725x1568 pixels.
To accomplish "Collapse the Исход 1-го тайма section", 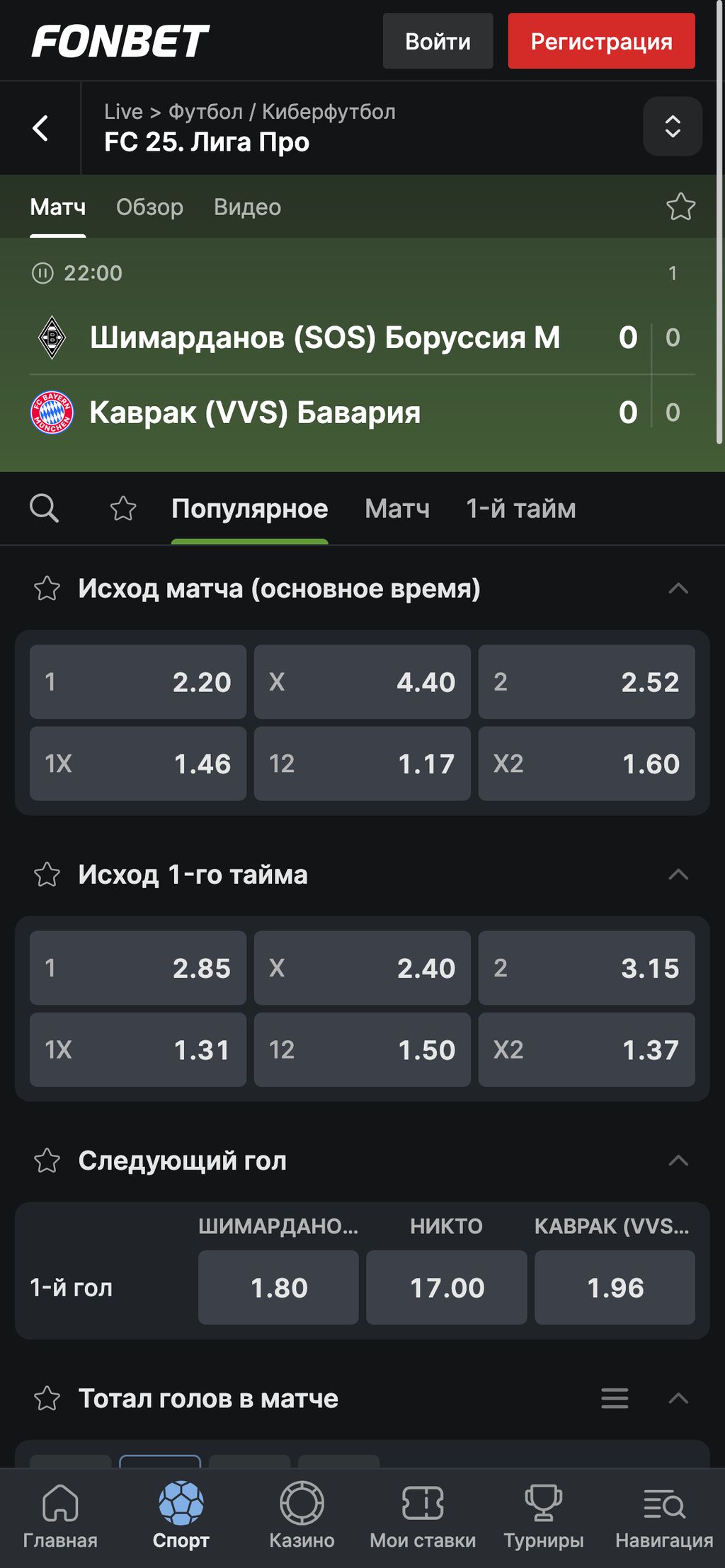I will click(x=678, y=875).
